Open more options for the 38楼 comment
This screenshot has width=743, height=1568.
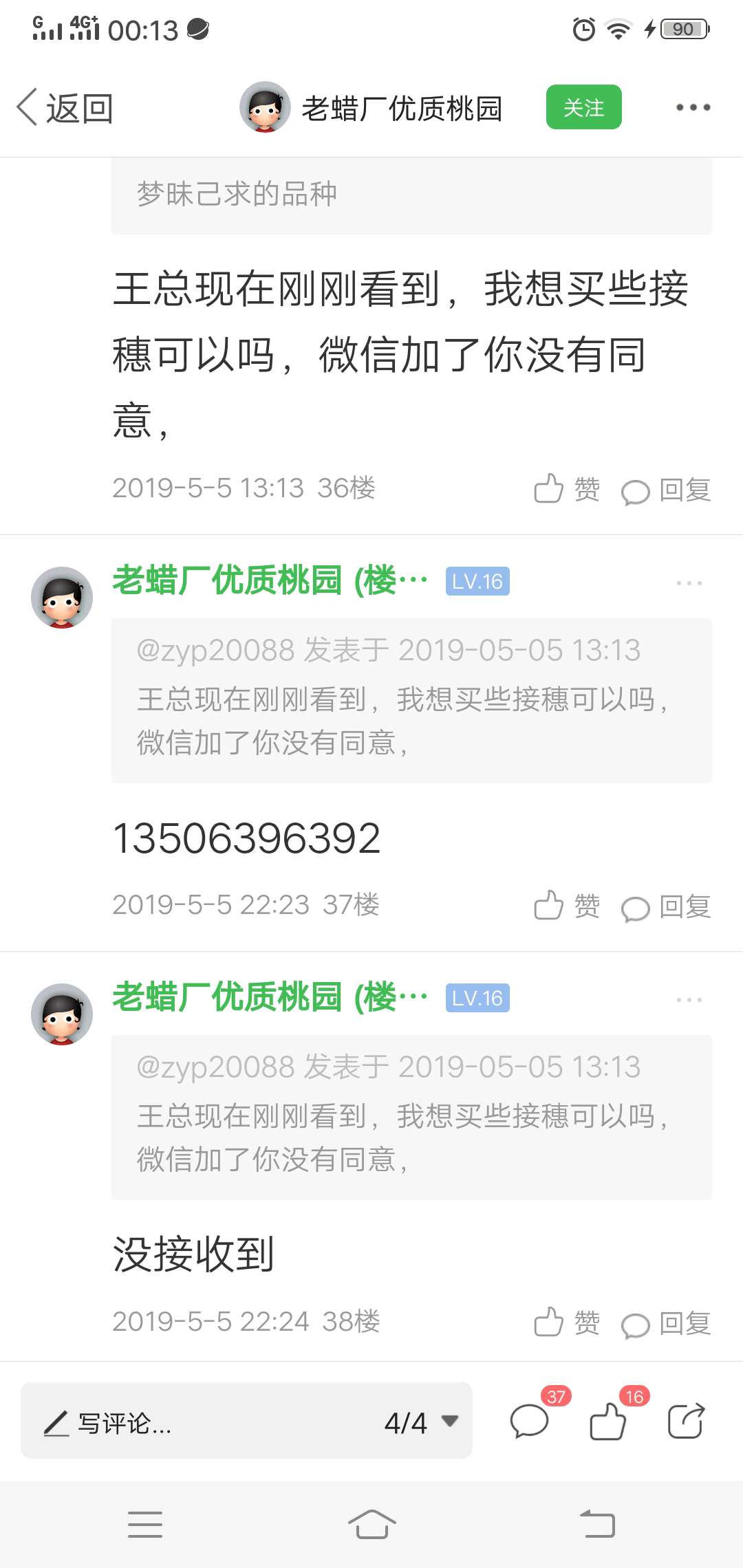689,999
